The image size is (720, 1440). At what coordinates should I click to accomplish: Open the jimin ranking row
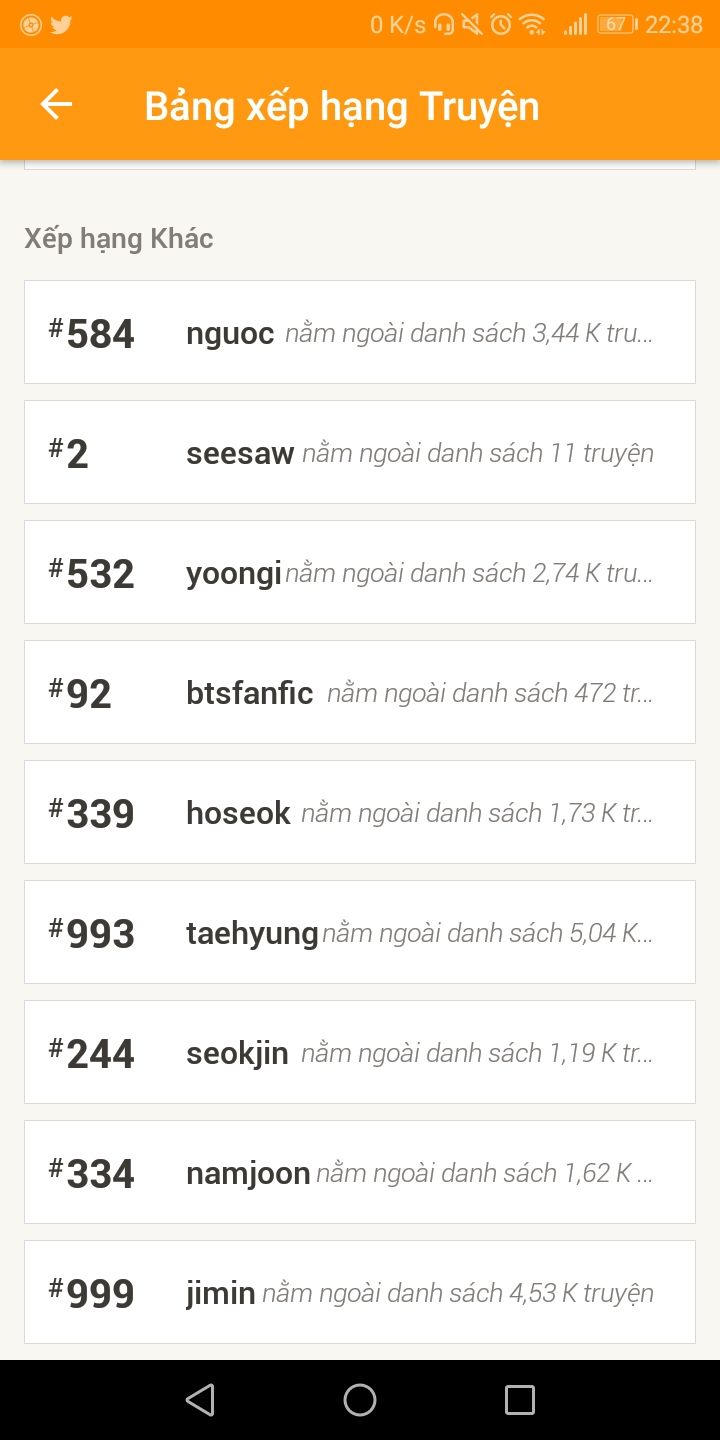tap(360, 1292)
